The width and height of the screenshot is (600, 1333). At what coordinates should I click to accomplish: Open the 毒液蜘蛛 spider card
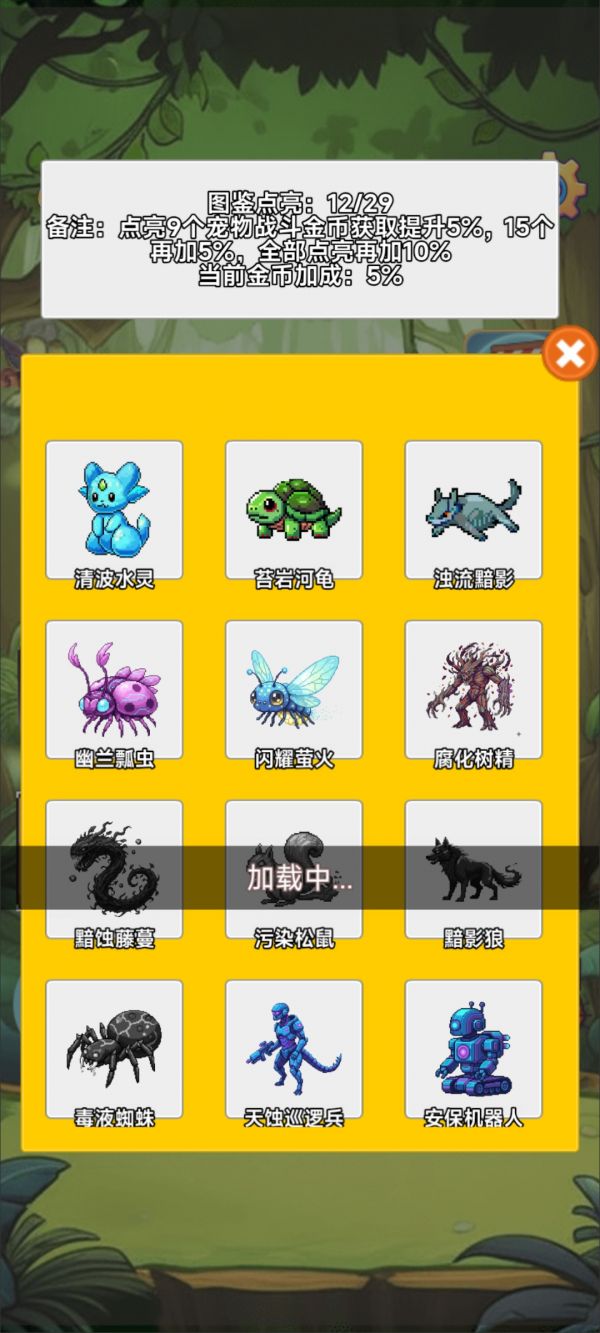pos(114,1049)
